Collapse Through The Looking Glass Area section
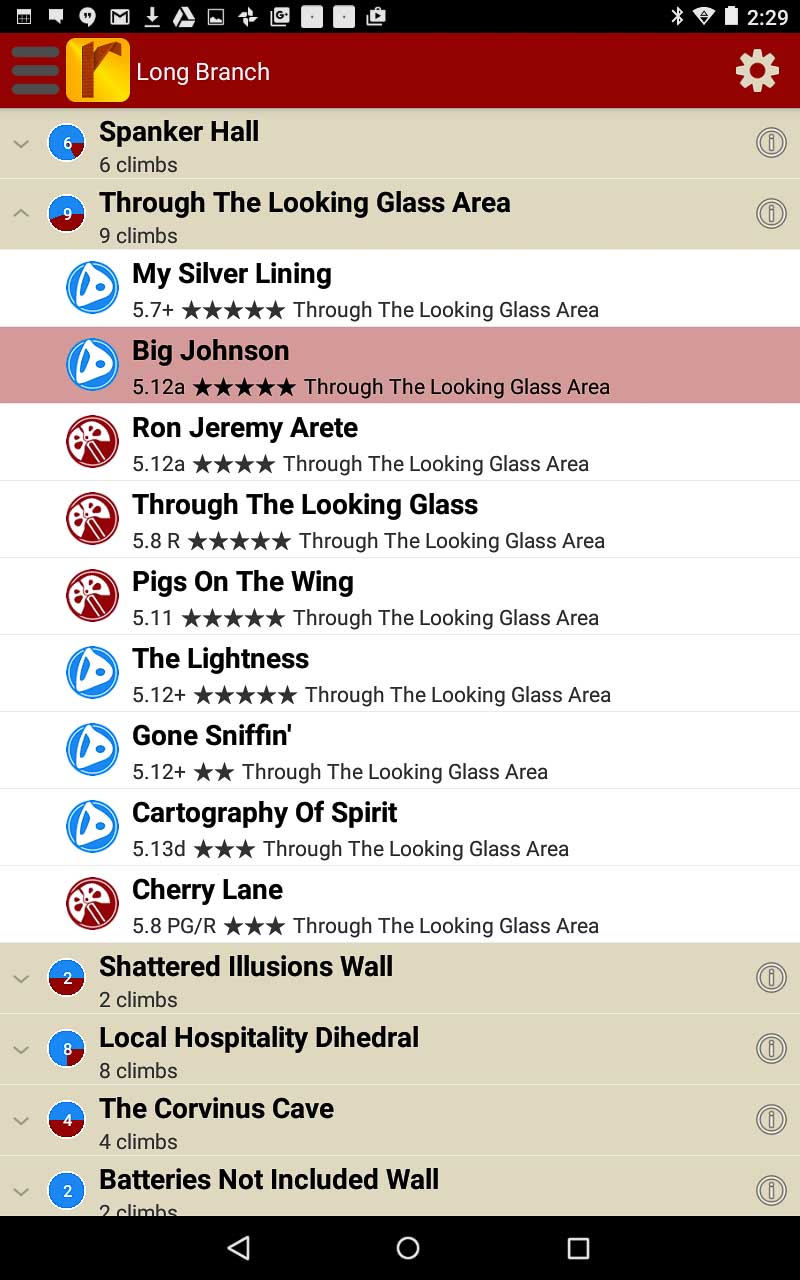Image resolution: width=800 pixels, height=1280 pixels. pos(21,213)
